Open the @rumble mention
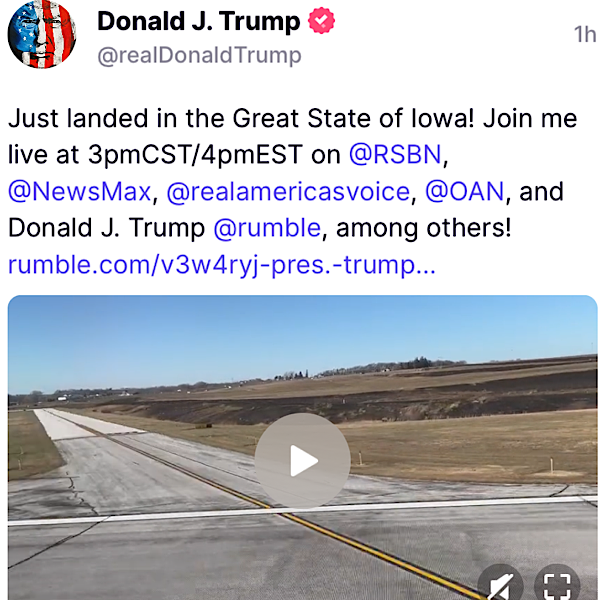This screenshot has height=600, width=600. [267, 227]
